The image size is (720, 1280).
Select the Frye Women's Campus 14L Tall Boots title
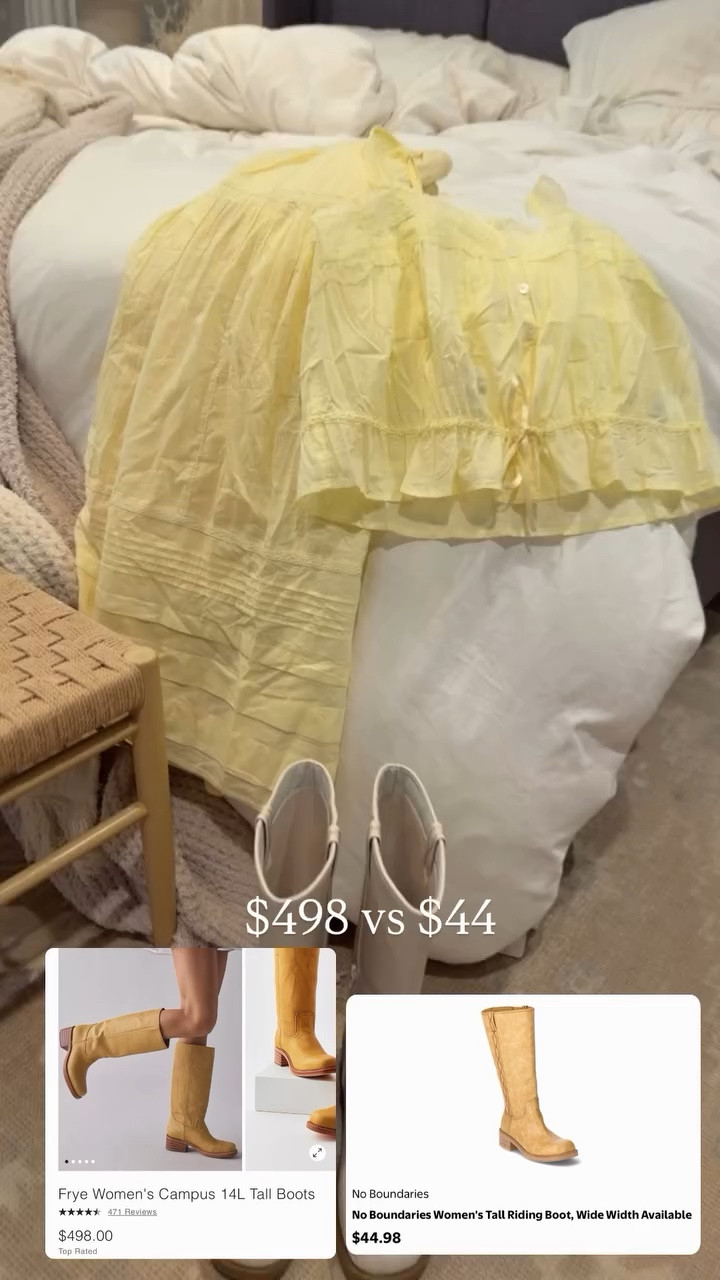[185, 1193]
